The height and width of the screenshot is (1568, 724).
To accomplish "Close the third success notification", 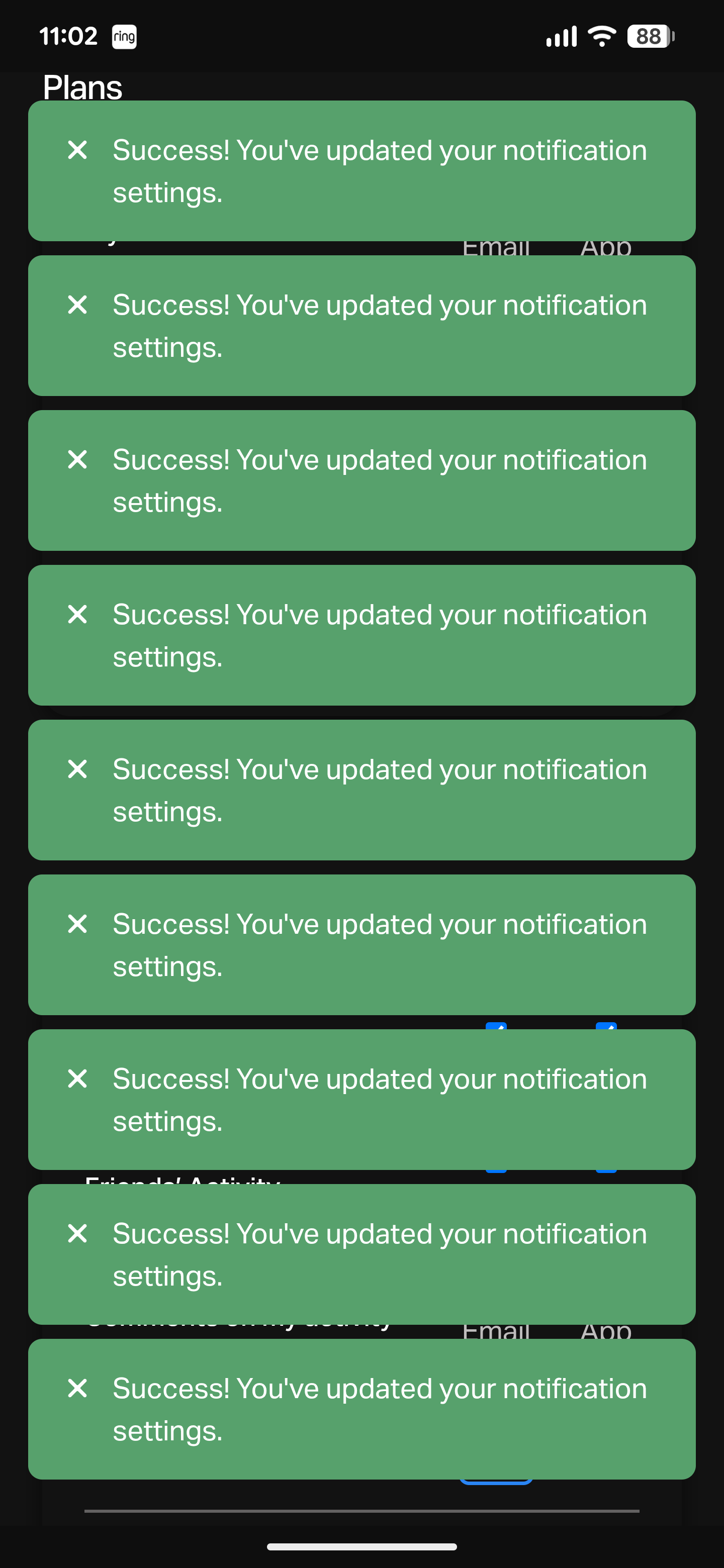I will (x=78, y=458).
